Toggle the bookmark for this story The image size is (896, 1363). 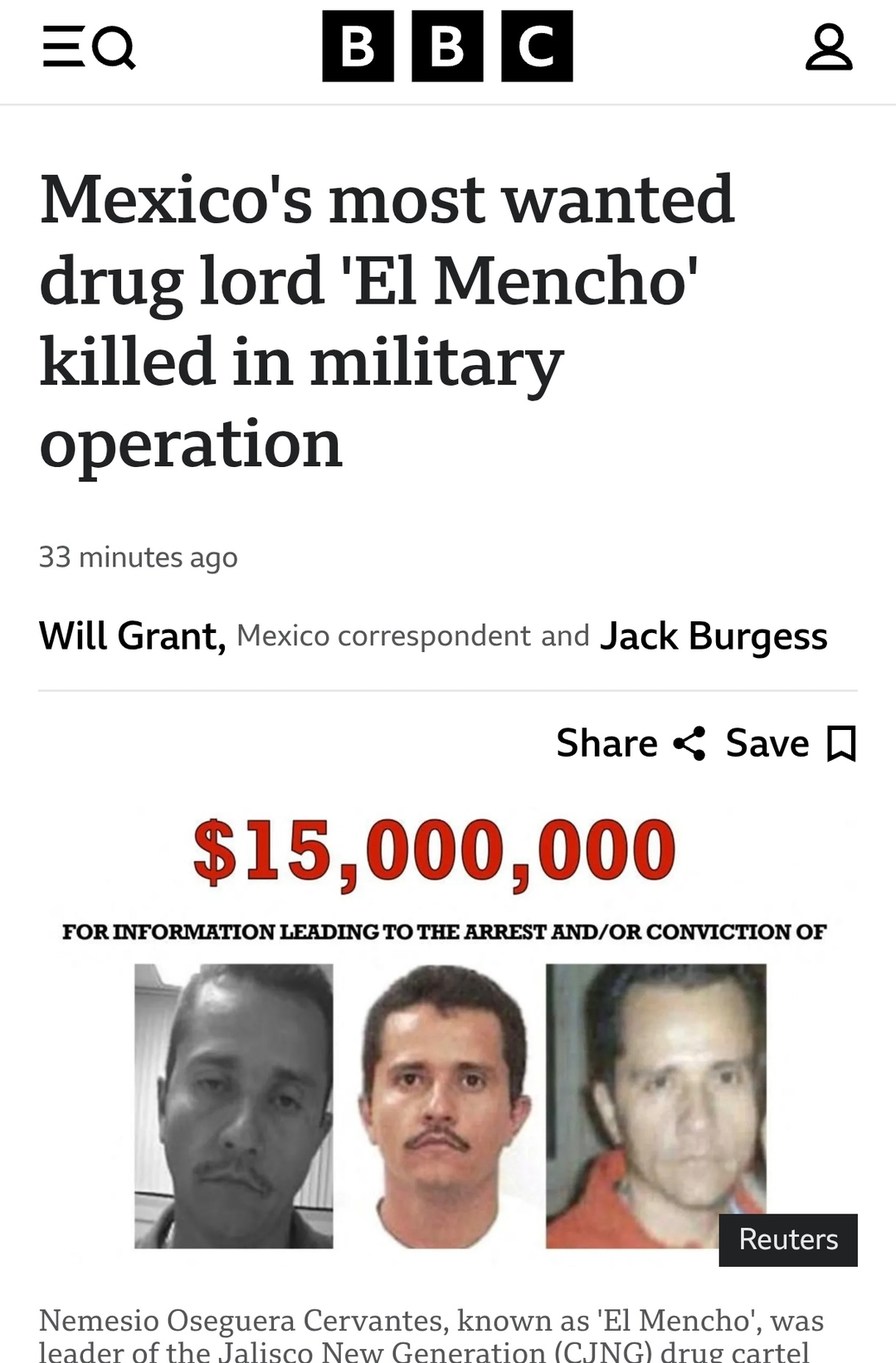coord(842,743)
